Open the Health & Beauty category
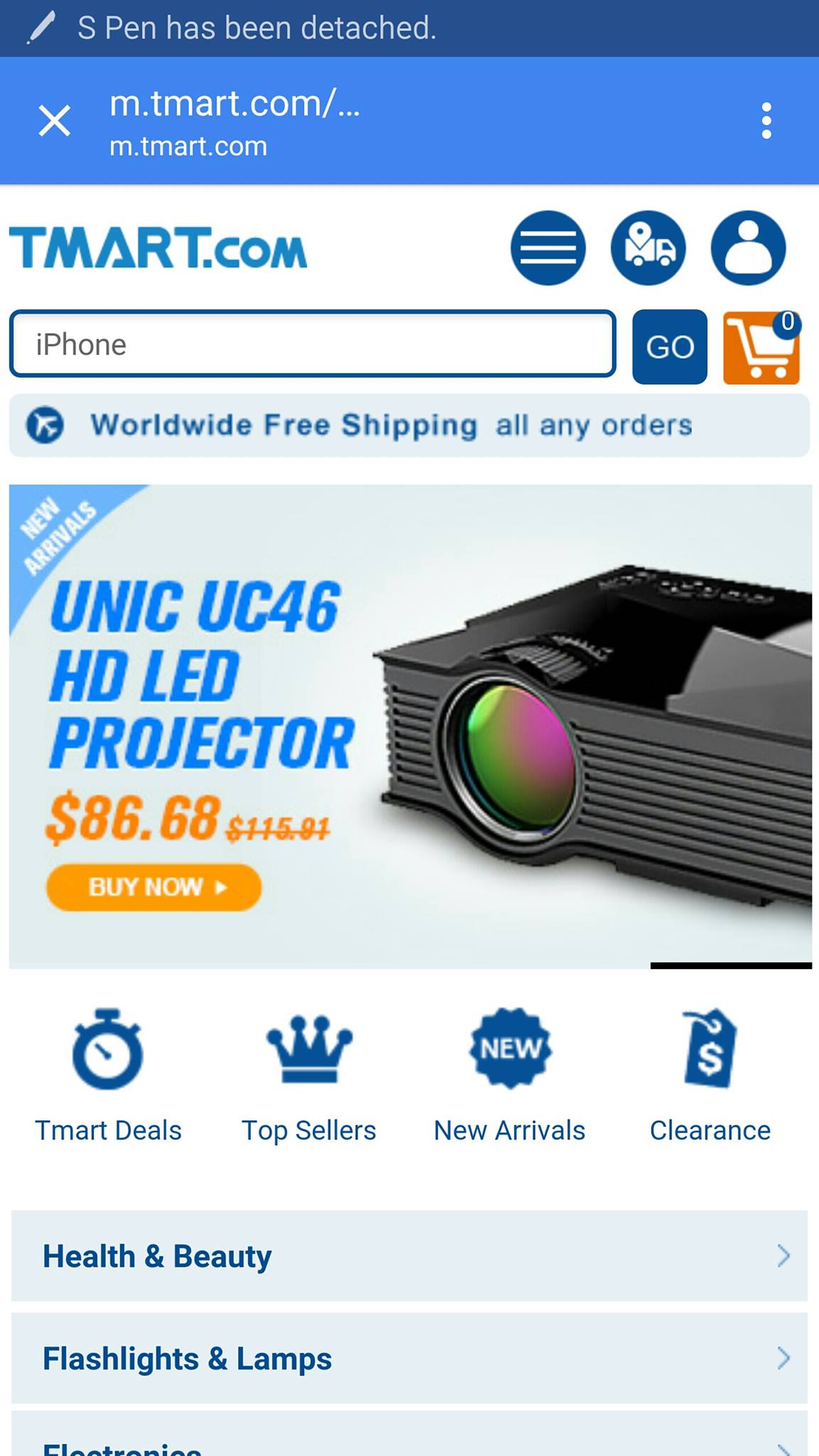This screenshot has height=1456, width=819. pos(409,1256)
